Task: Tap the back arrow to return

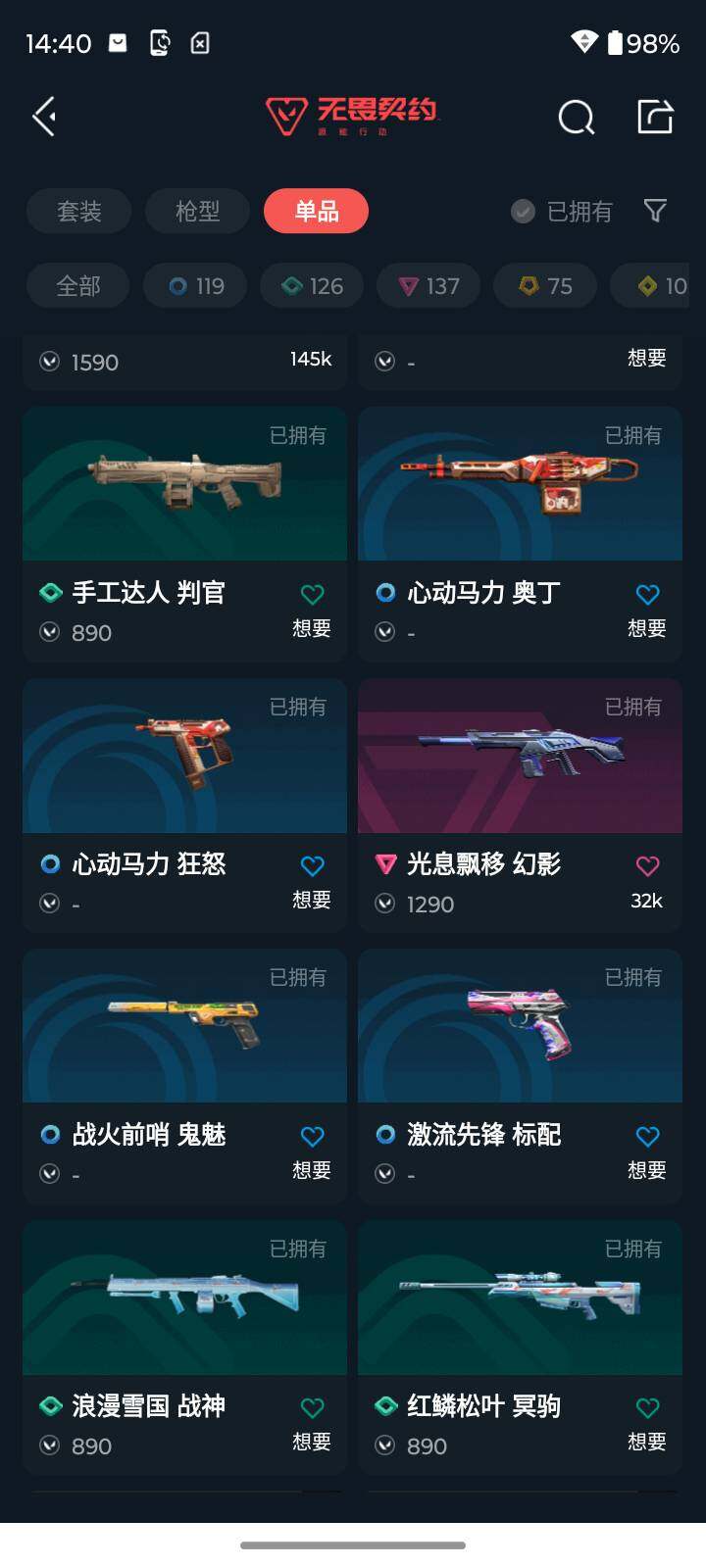Action: [x=43, y=115]
